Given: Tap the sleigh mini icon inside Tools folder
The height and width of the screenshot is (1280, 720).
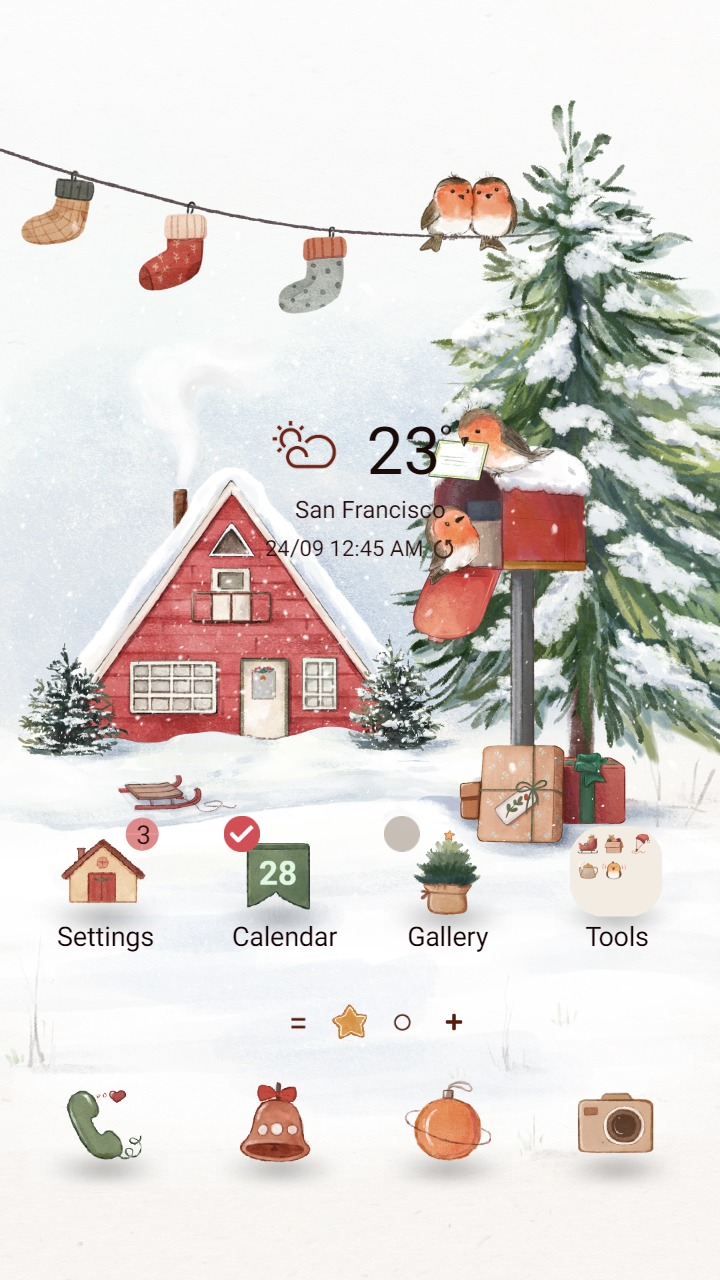Looking at the screenshot, I should (588, 843).
